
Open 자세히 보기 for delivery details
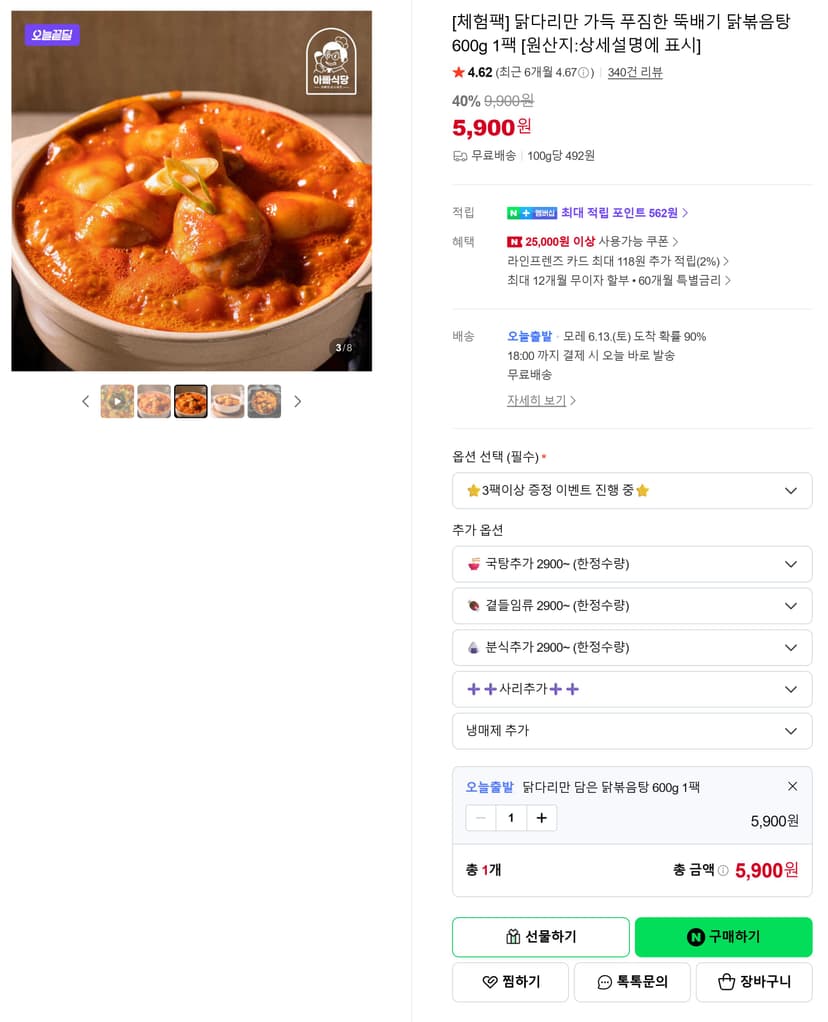coord(541,400)
